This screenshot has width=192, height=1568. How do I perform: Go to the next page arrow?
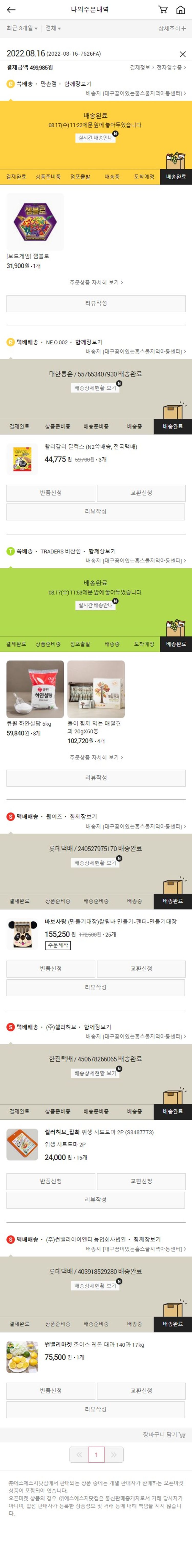coord(114,1455)
